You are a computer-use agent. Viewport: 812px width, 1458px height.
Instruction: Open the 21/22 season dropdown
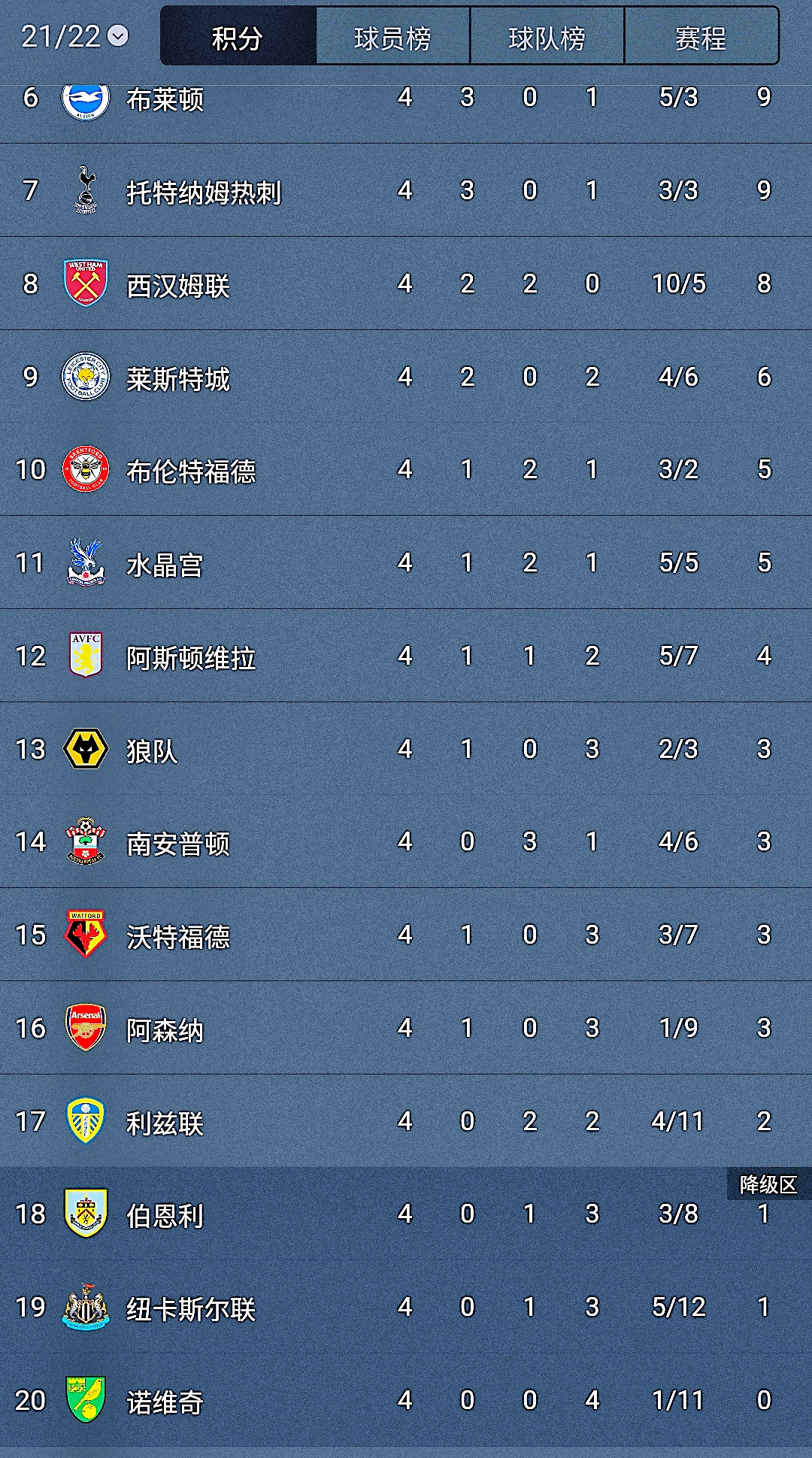[x=75, y=36]
